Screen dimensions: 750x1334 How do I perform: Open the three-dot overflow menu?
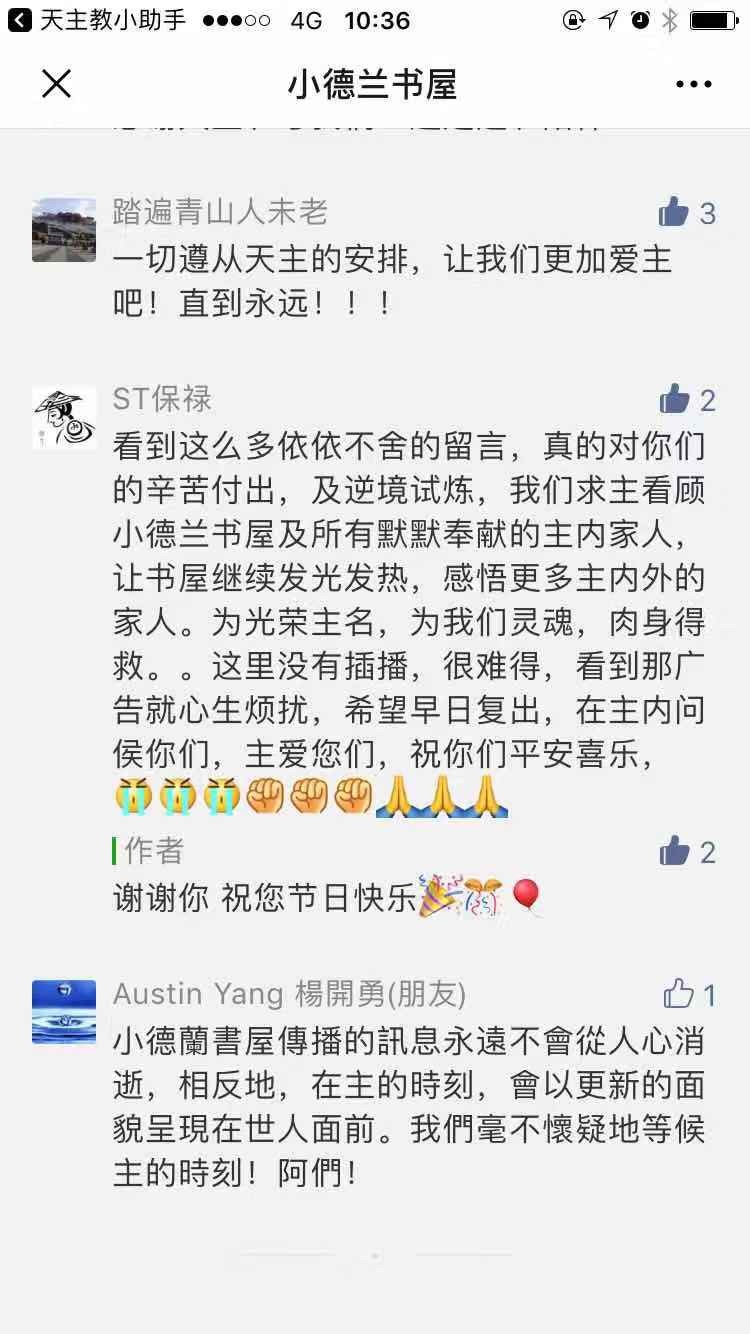(x=693, y=84)
